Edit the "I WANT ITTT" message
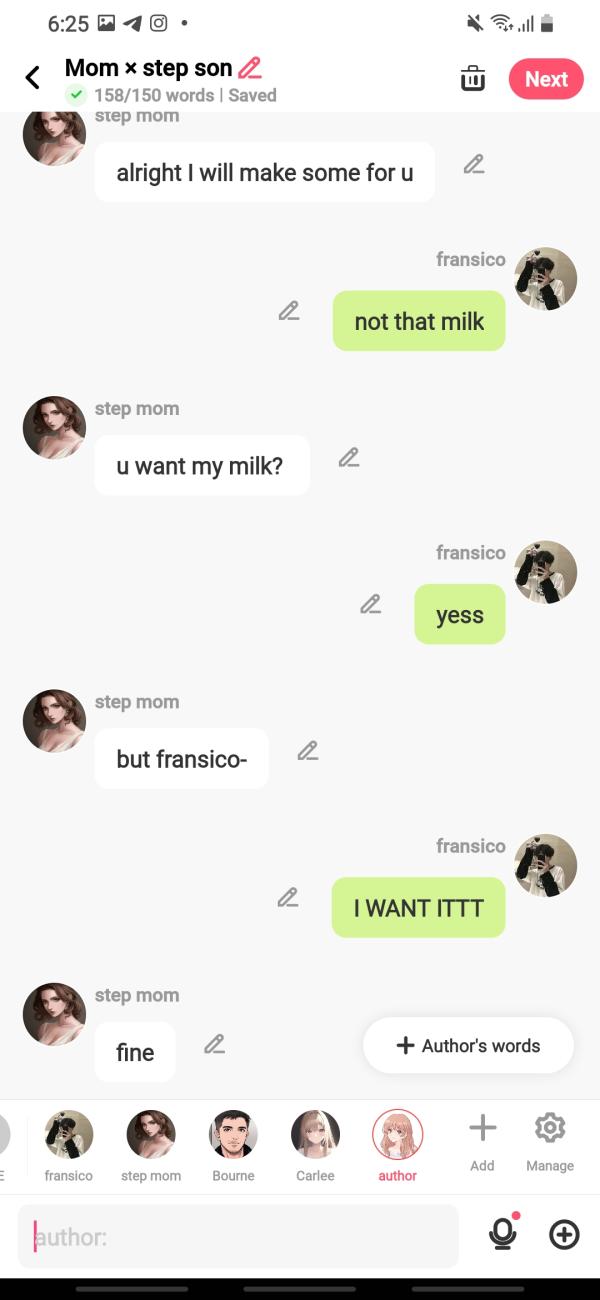Viewport: 600px width, 1300px height. (x=288, y=898)
